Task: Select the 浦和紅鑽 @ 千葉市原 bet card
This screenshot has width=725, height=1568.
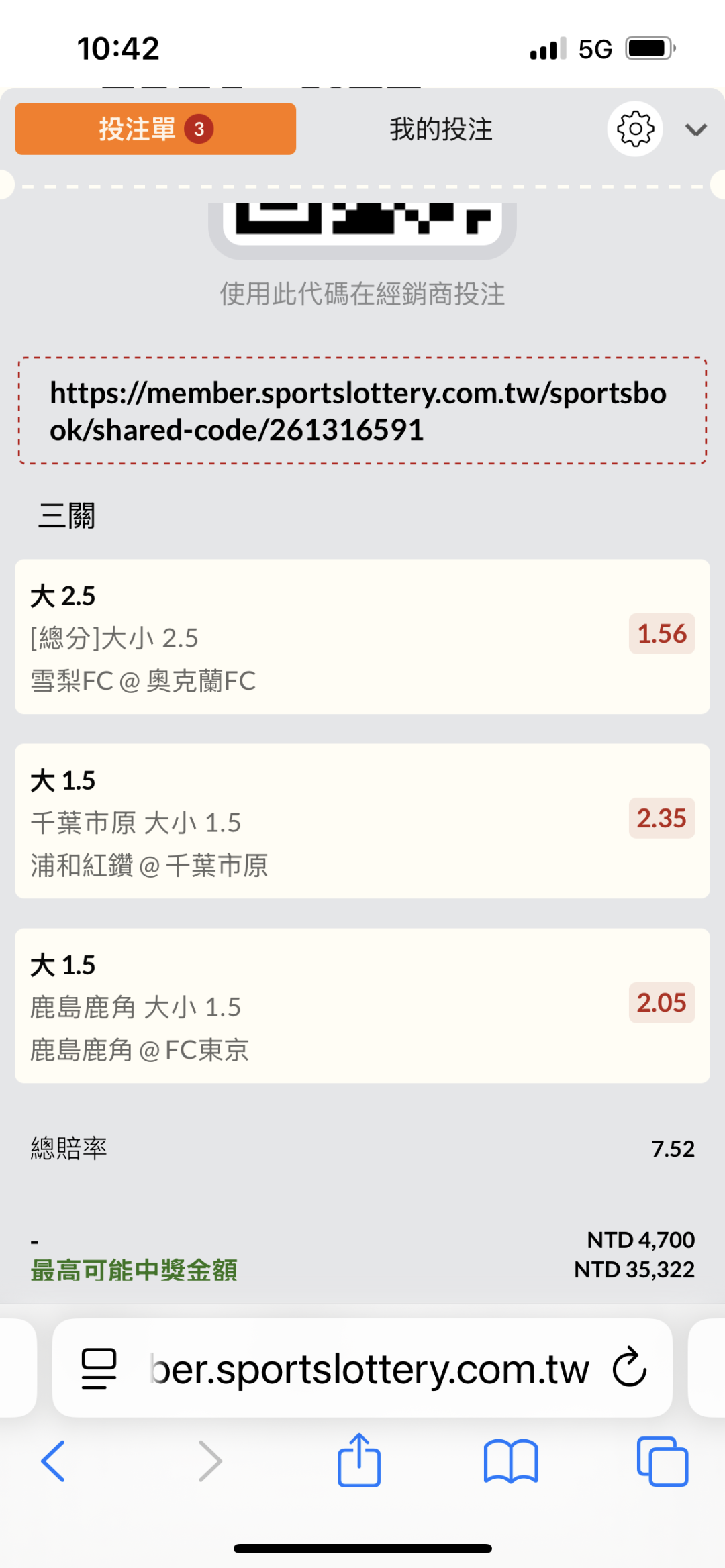Action: (x=362, y=821)
